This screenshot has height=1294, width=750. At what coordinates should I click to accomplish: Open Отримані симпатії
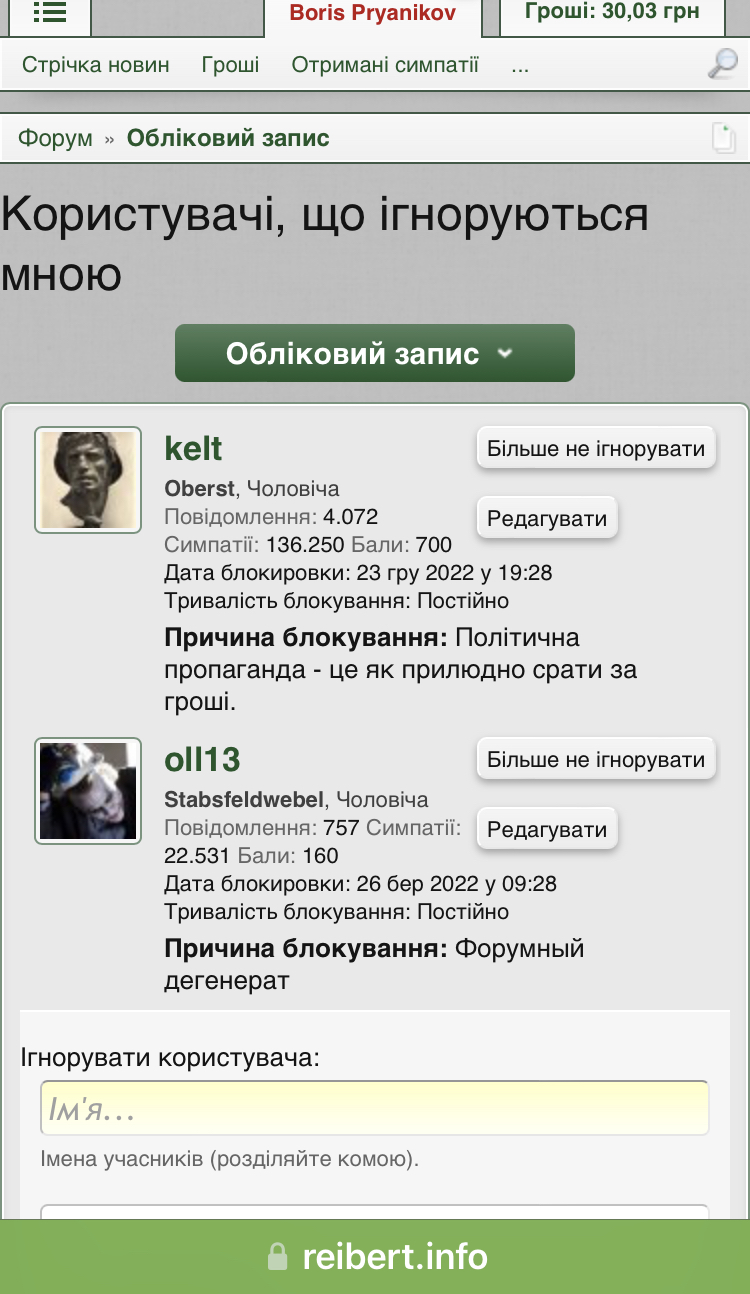tap(385, 65)
